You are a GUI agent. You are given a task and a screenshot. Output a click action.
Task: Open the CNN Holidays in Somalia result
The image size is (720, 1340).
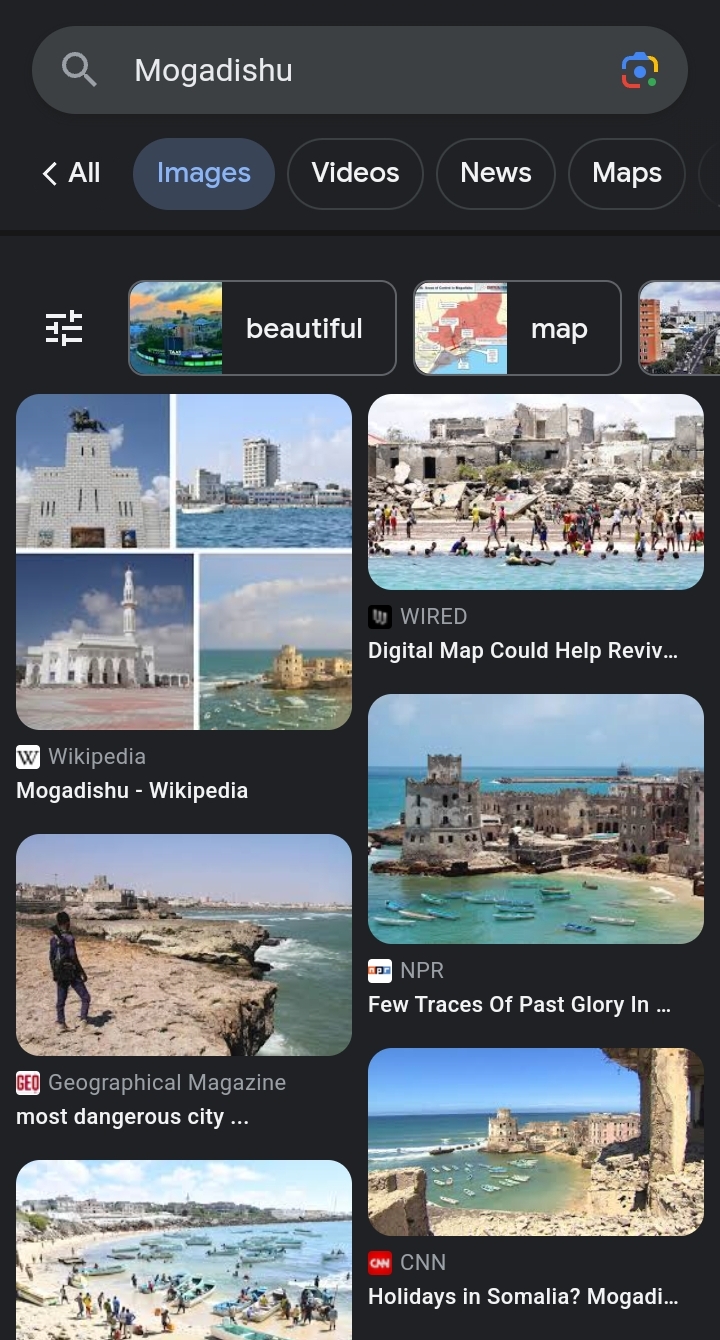pyautogui.click(x=536, y=1142)
